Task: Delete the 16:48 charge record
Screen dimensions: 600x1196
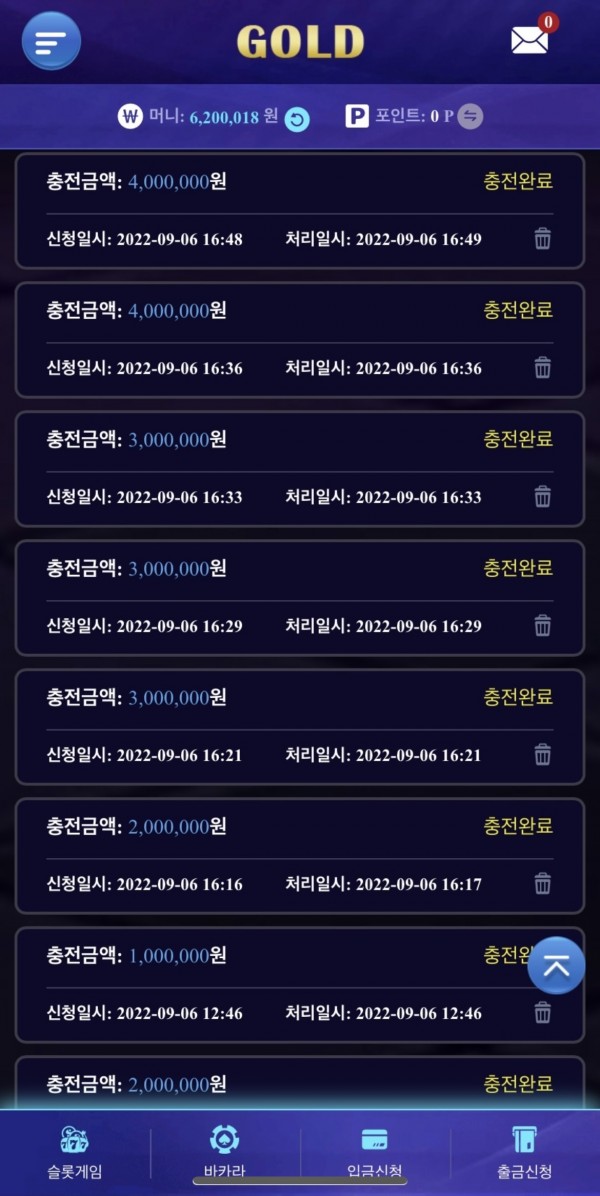Action: coord(542,239)
